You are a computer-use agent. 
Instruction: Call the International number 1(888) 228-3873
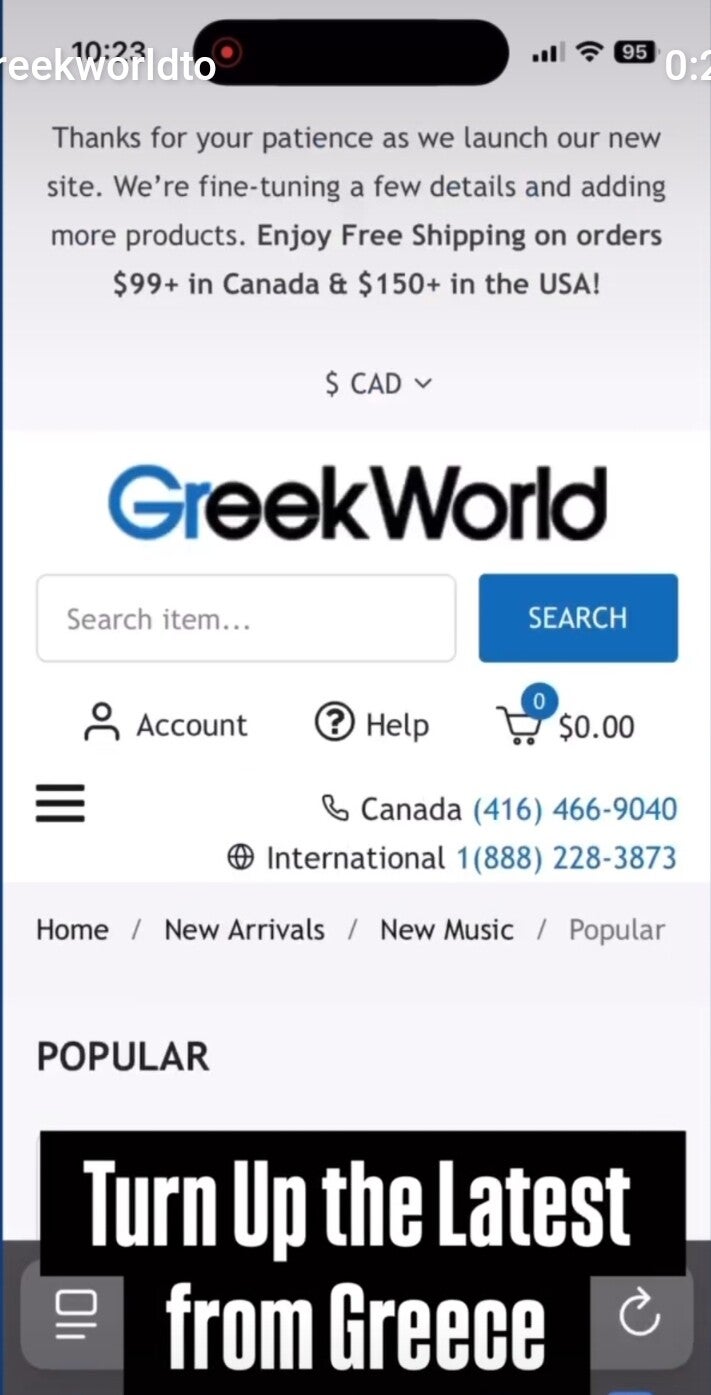[566, 858]
